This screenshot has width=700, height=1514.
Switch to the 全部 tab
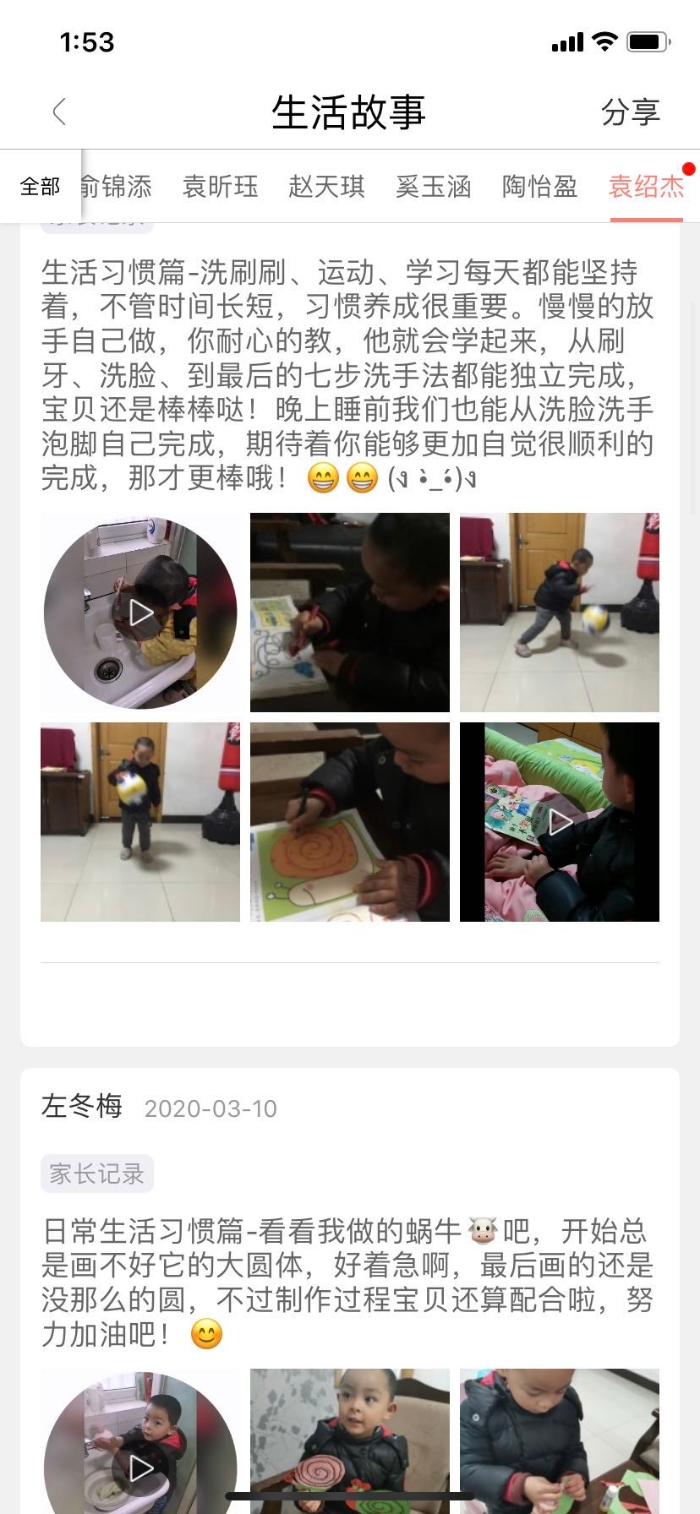click(40, 186)
